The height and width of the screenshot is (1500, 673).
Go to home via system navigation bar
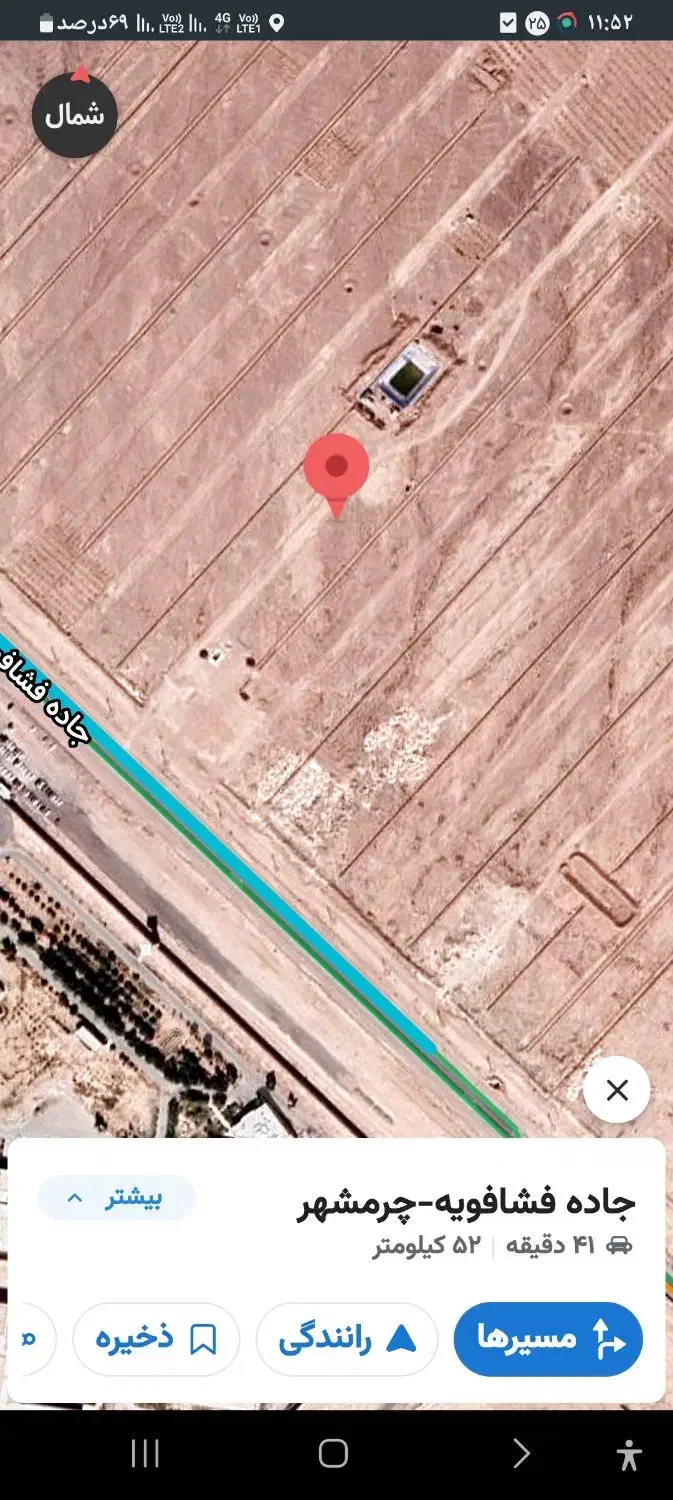[333, 1454]
